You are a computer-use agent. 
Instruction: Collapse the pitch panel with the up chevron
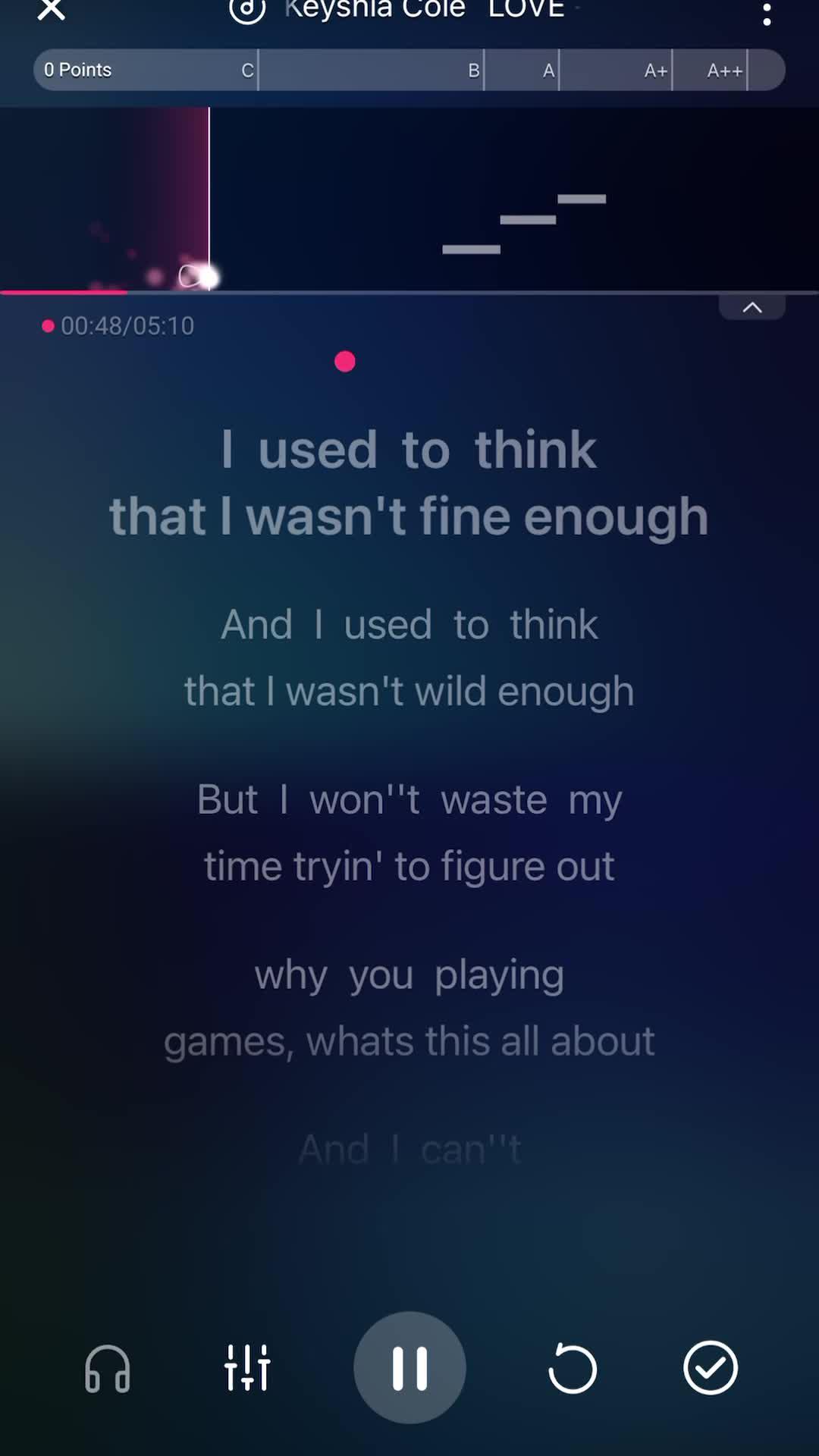click(x=752, y=307)
